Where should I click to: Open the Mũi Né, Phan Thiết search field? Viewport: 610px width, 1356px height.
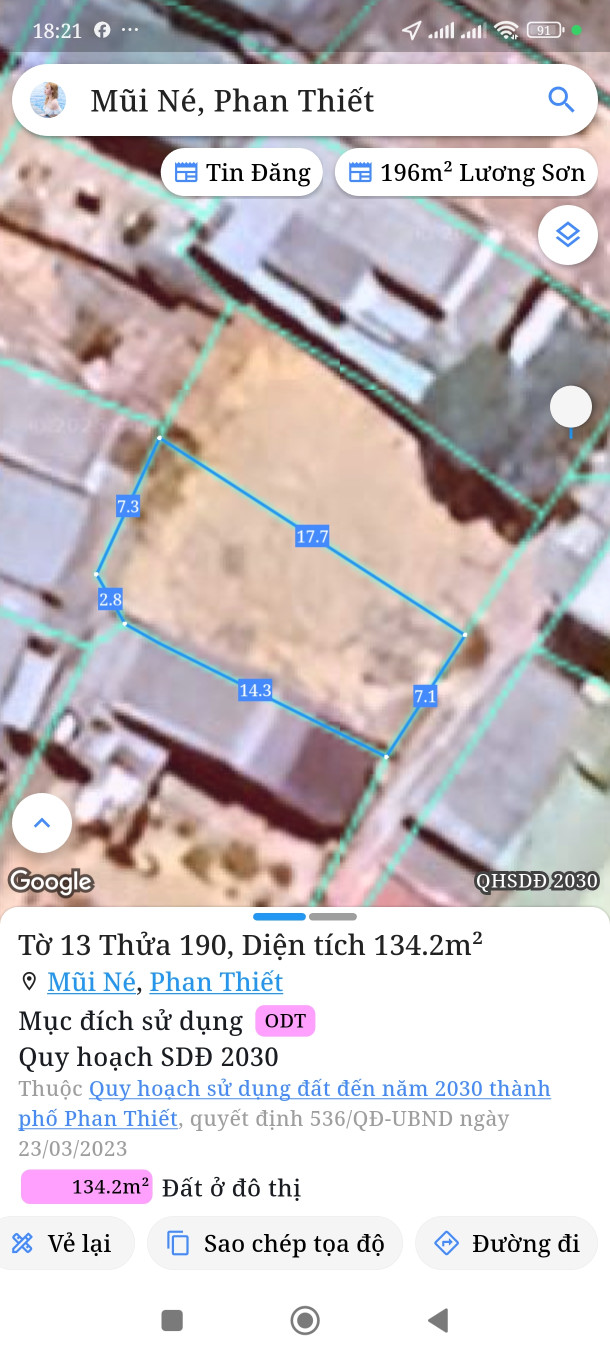coord(300,100)
